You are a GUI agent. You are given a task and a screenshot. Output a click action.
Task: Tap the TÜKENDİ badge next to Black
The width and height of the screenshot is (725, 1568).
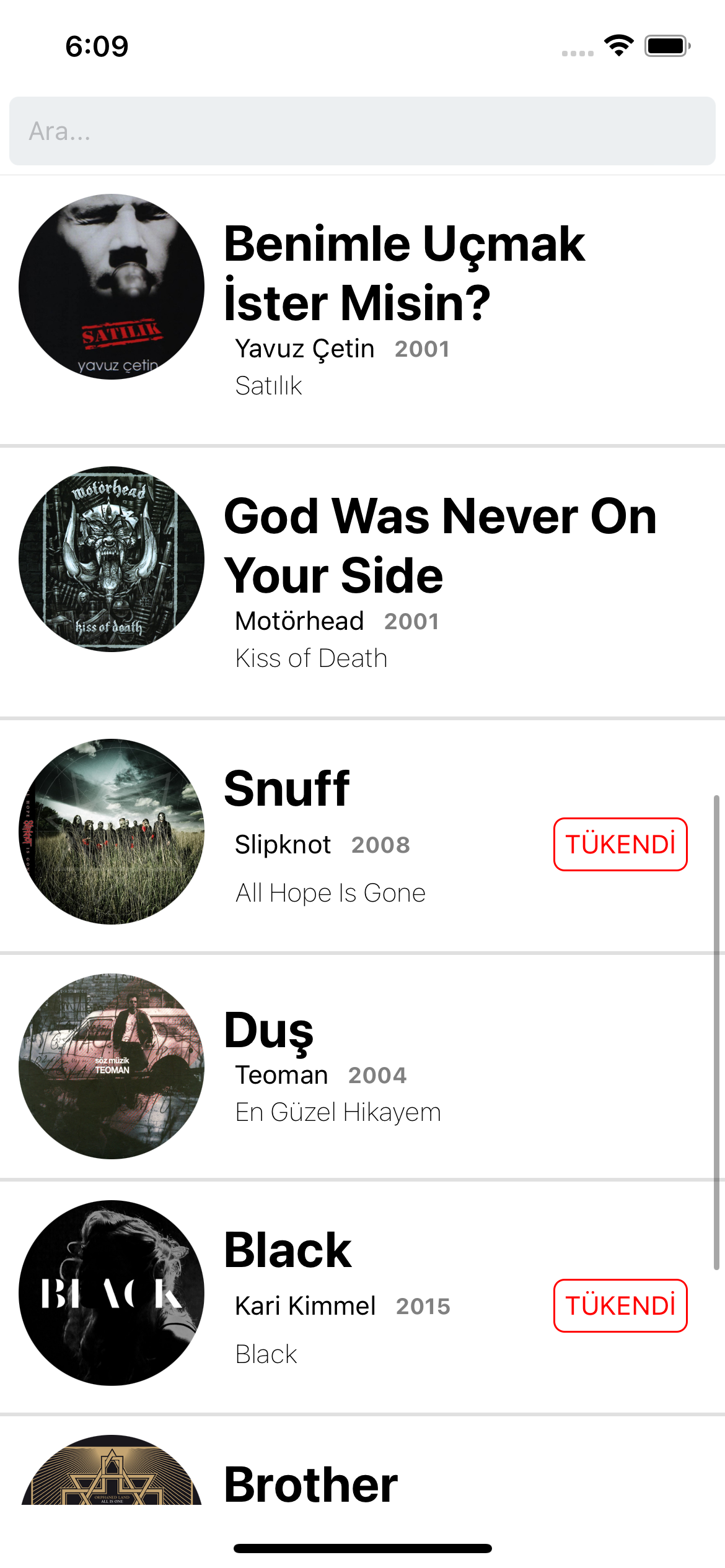click(x=620, y=1305)
